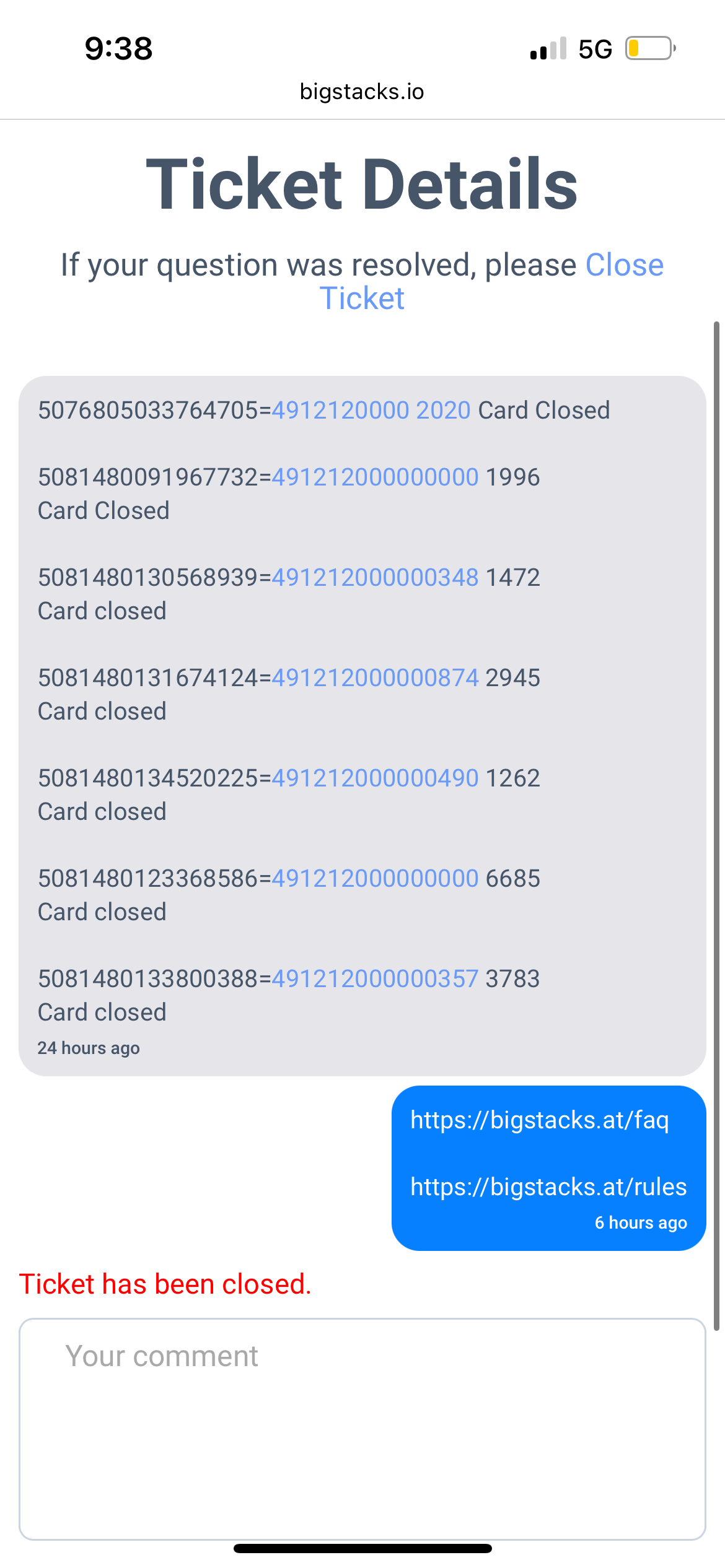The width and height of the screenshot is (725, 1568).
Task: Focus the Your comment text field
Action: coord(362,1428)
